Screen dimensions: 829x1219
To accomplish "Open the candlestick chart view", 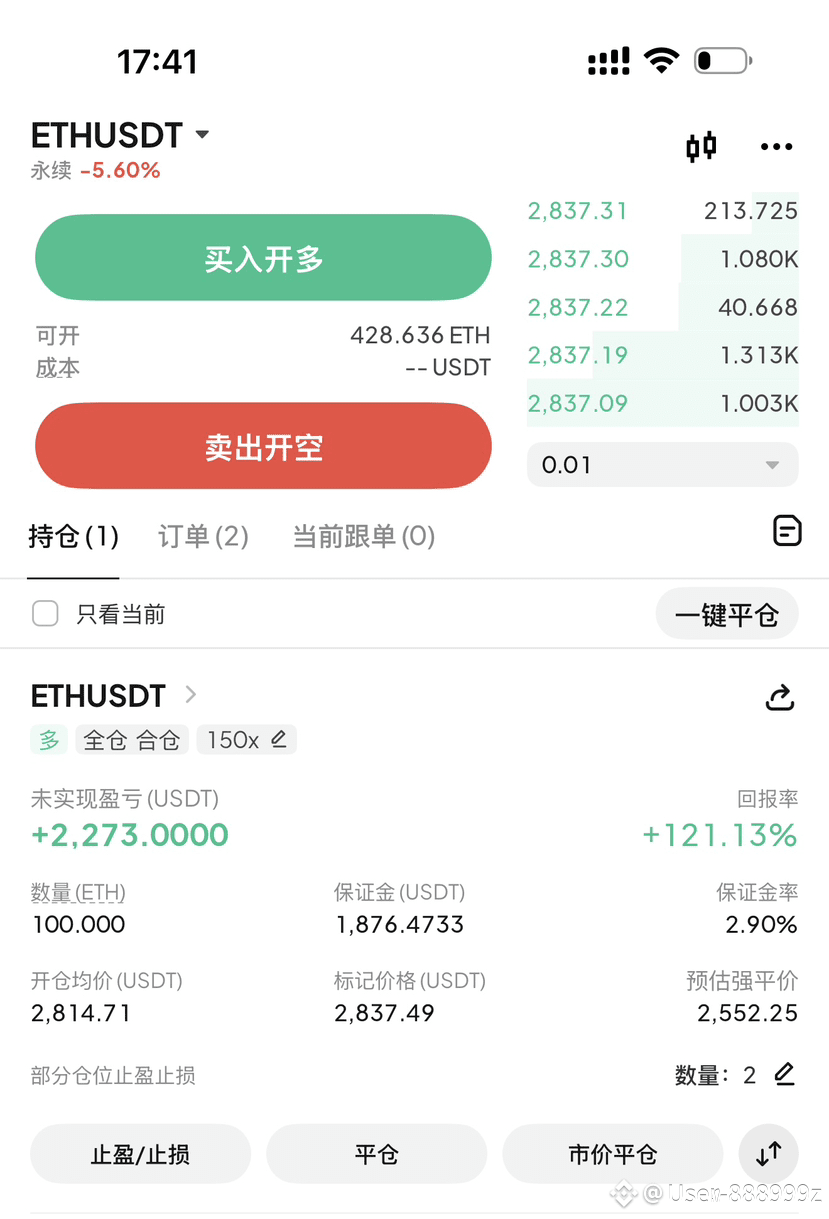I will click(x=701, y=147).
